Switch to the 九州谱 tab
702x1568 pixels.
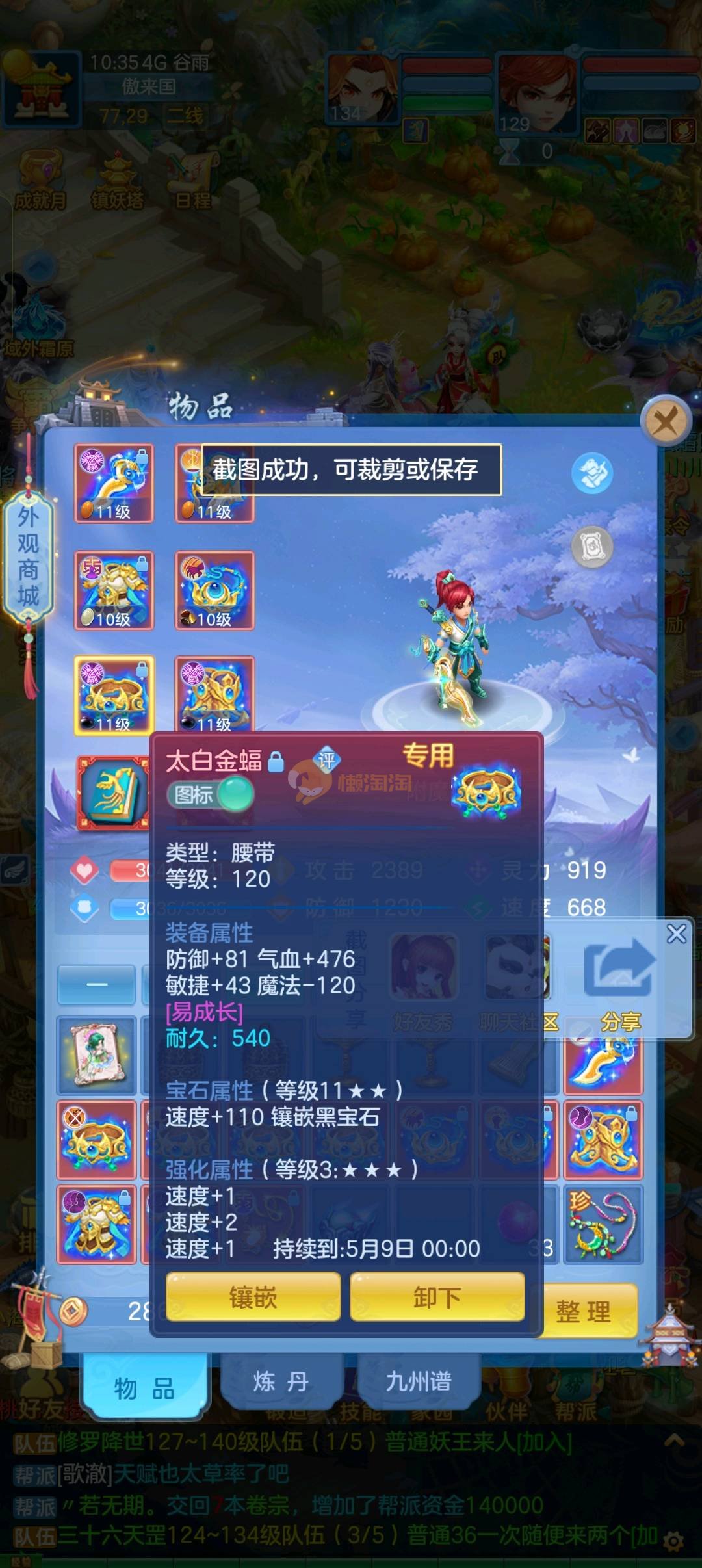418,1381
